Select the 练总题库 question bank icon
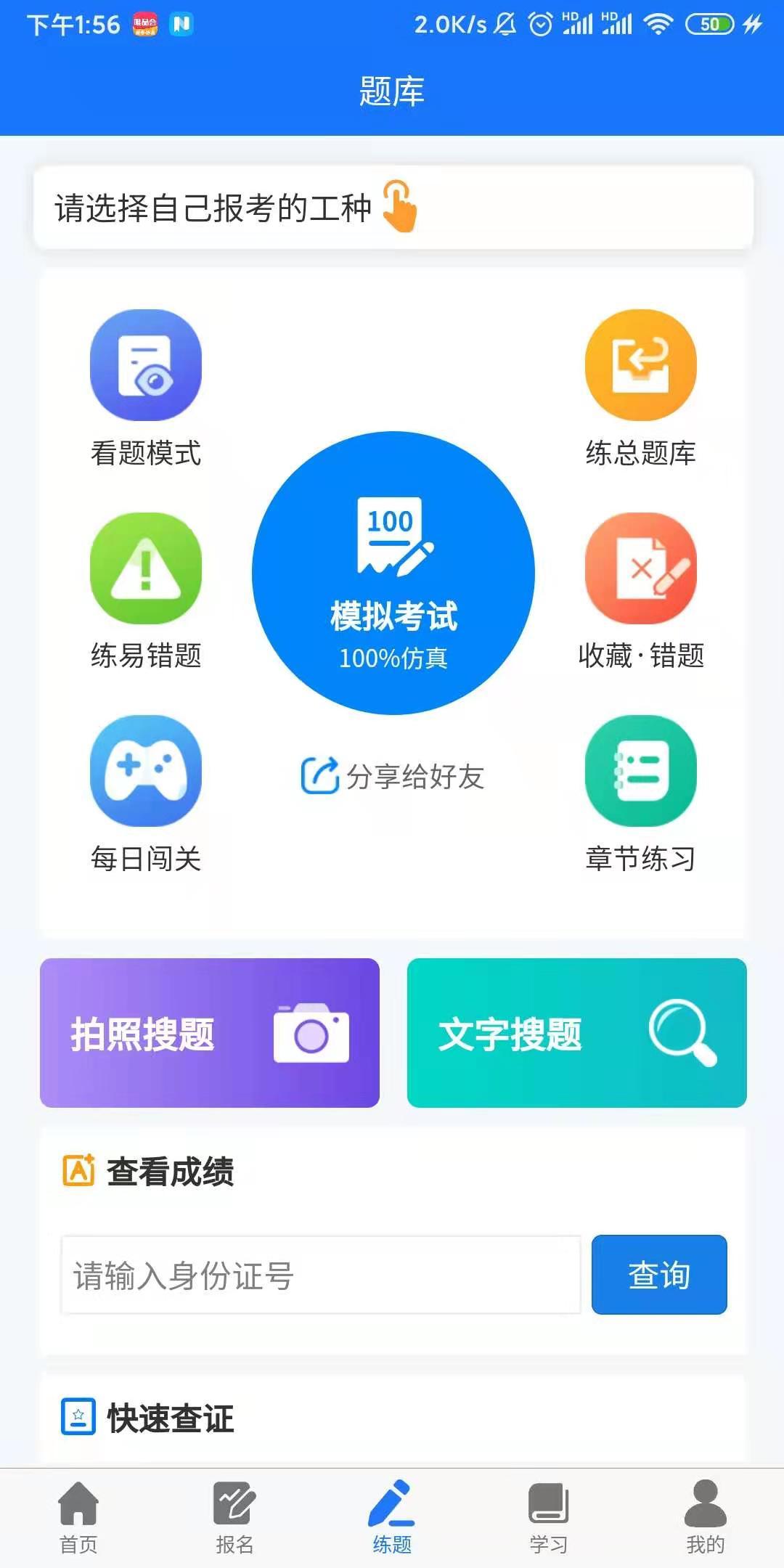The height and width of the screenshot is (1568, 784). pyautogui.click(x=642, y=367)
